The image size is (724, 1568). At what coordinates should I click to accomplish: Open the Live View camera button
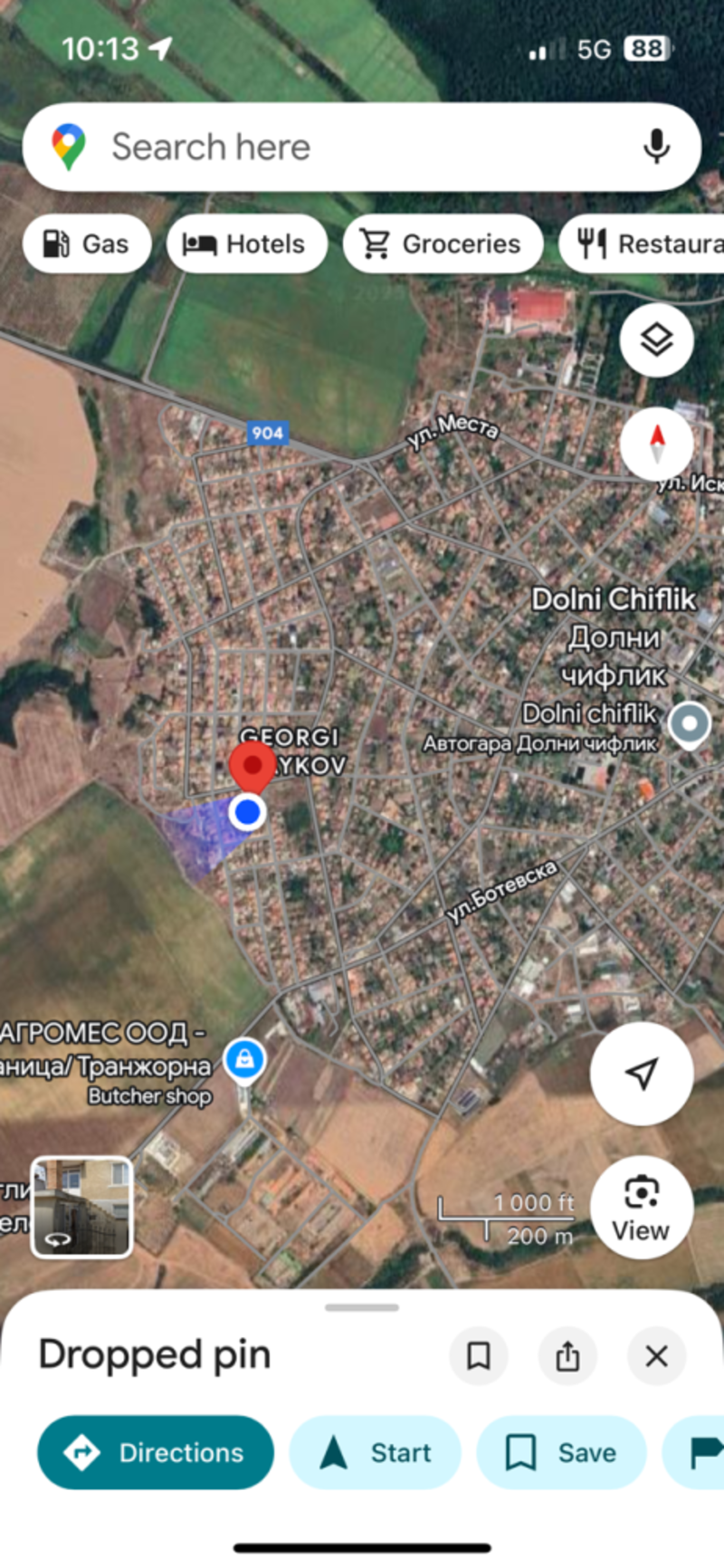pyautogui.click(x=641, y=1208)
